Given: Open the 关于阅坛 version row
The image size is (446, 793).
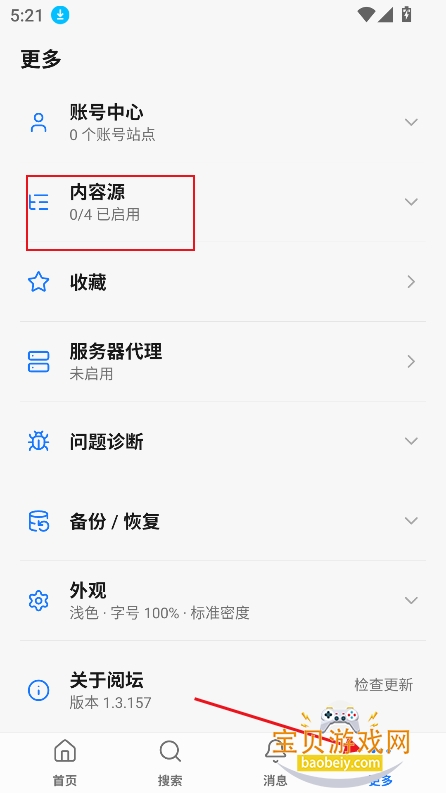Looking at the screenshot, I should coord(182,690).
